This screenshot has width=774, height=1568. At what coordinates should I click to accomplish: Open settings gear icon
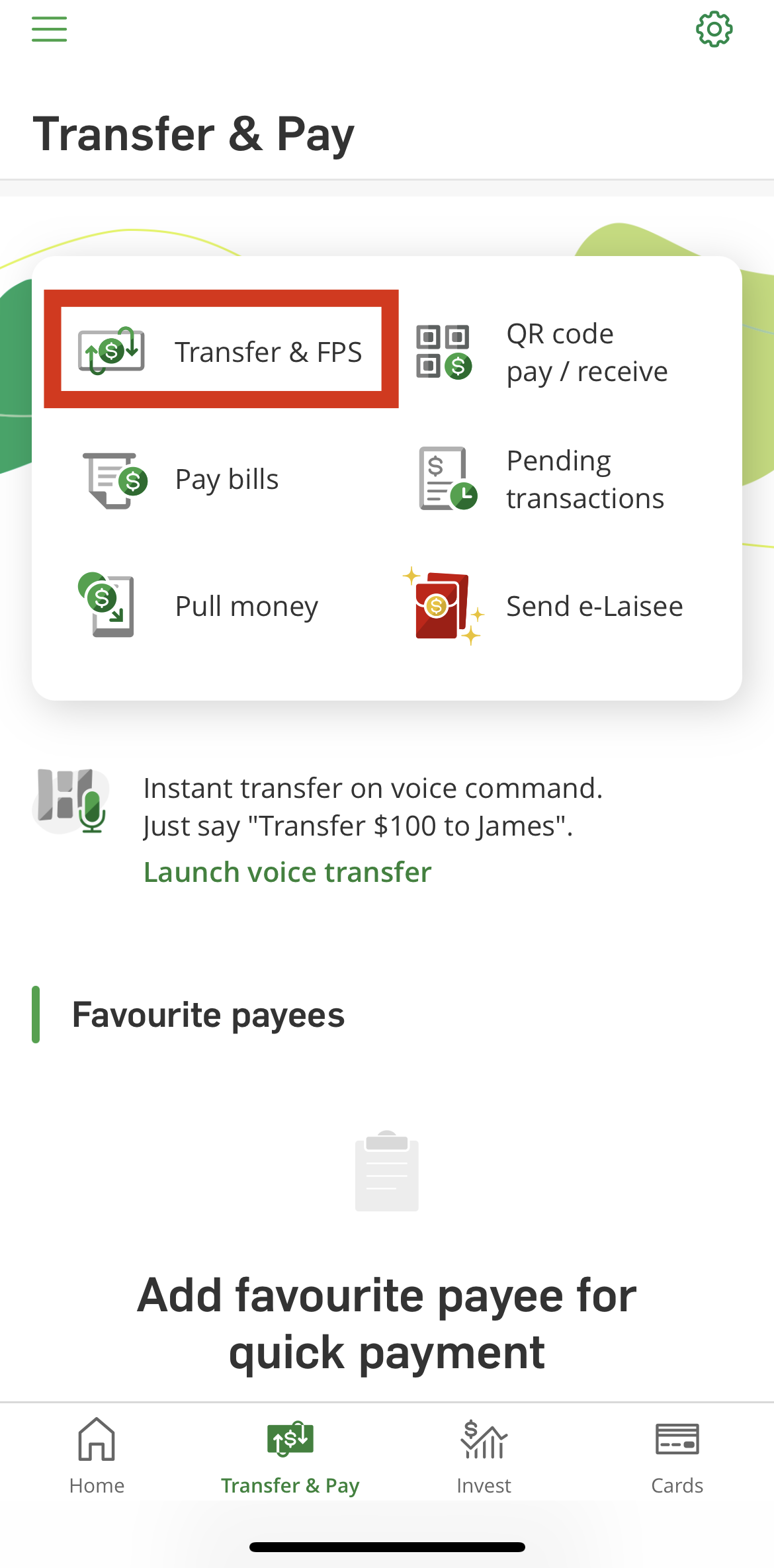coord(714,29)
